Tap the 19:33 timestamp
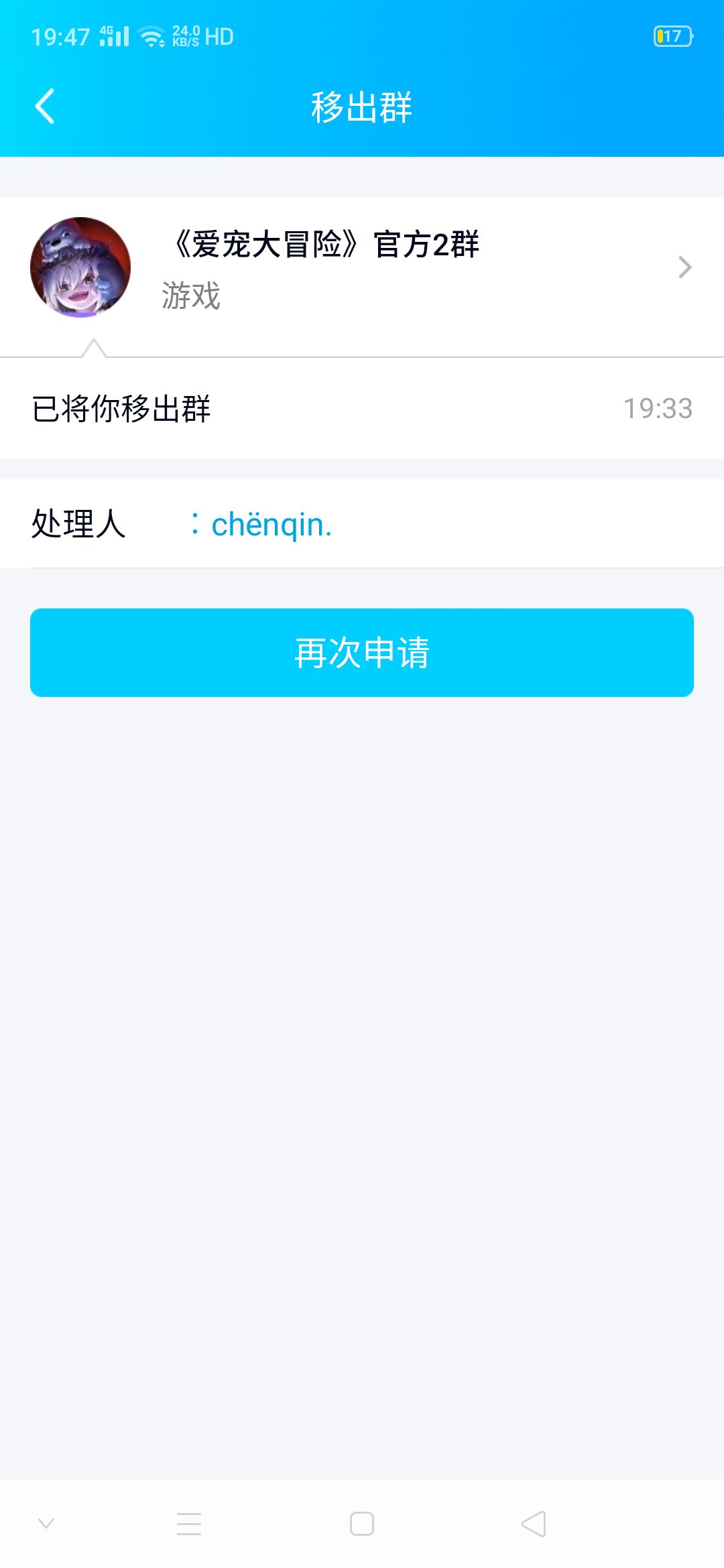Image resolution: width=724 pixels, height=1568 pixels. tap(658, 407)
